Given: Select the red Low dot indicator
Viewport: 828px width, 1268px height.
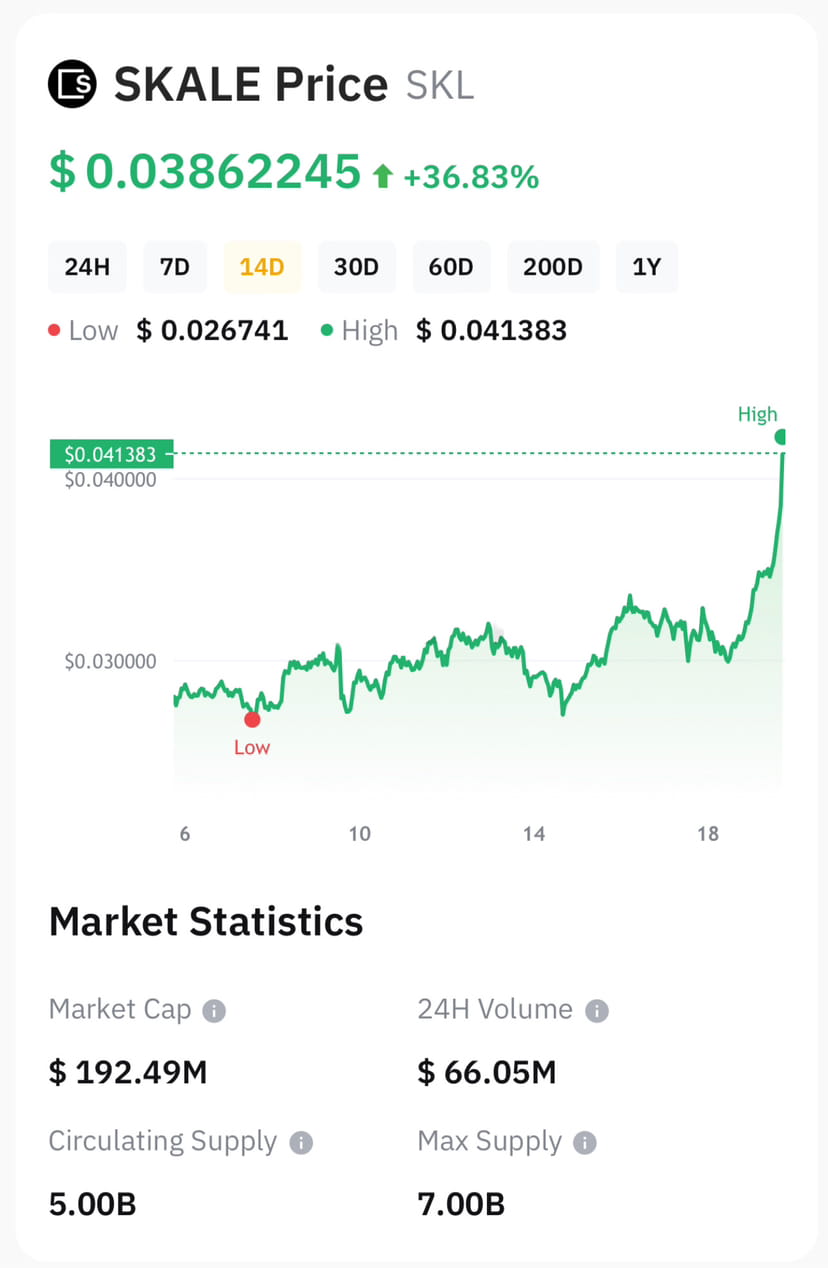Looking at the screenshot, I should coord(55,330).
